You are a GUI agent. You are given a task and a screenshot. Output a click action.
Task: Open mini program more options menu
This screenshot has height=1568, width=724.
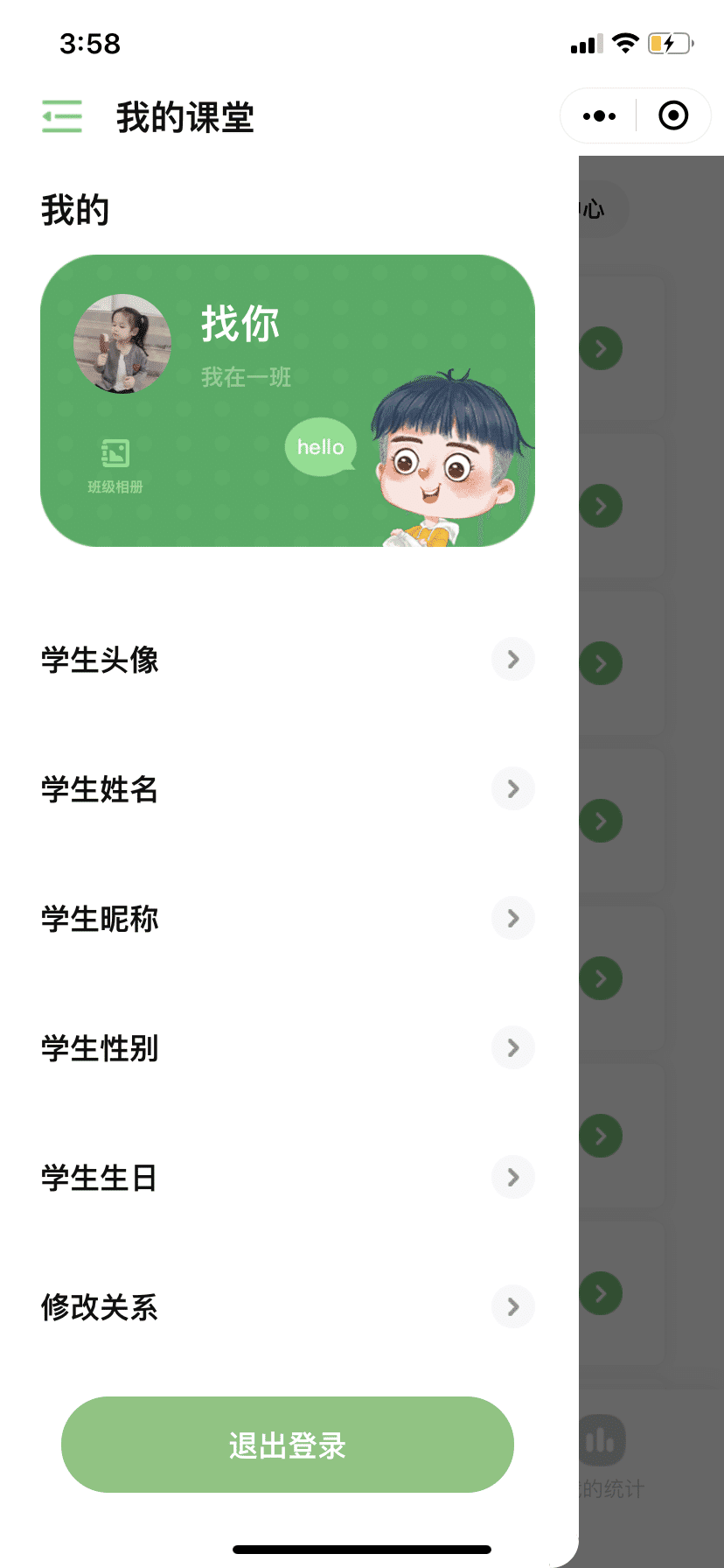click(599, 115)
